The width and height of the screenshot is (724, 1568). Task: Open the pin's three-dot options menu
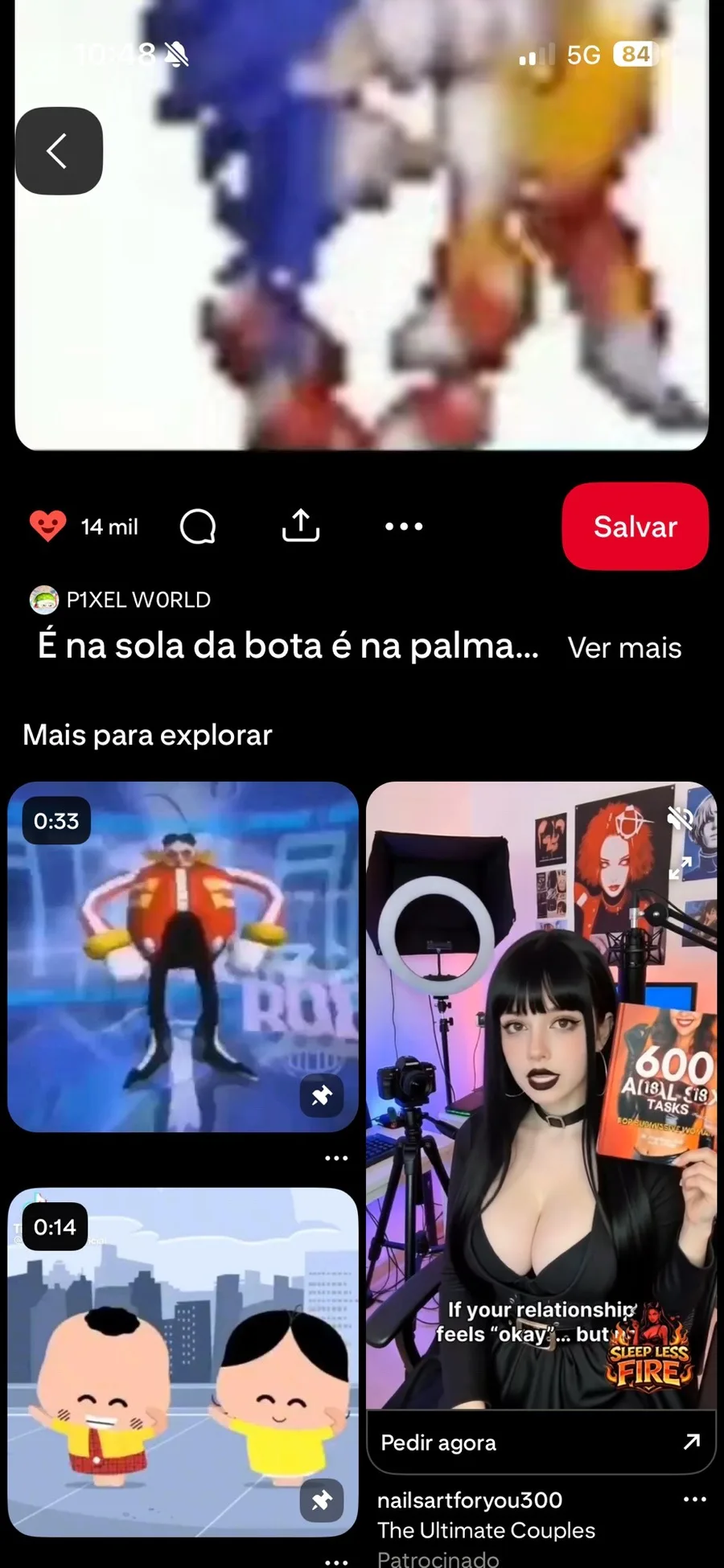pyautogui.click(x=404, y=527)
